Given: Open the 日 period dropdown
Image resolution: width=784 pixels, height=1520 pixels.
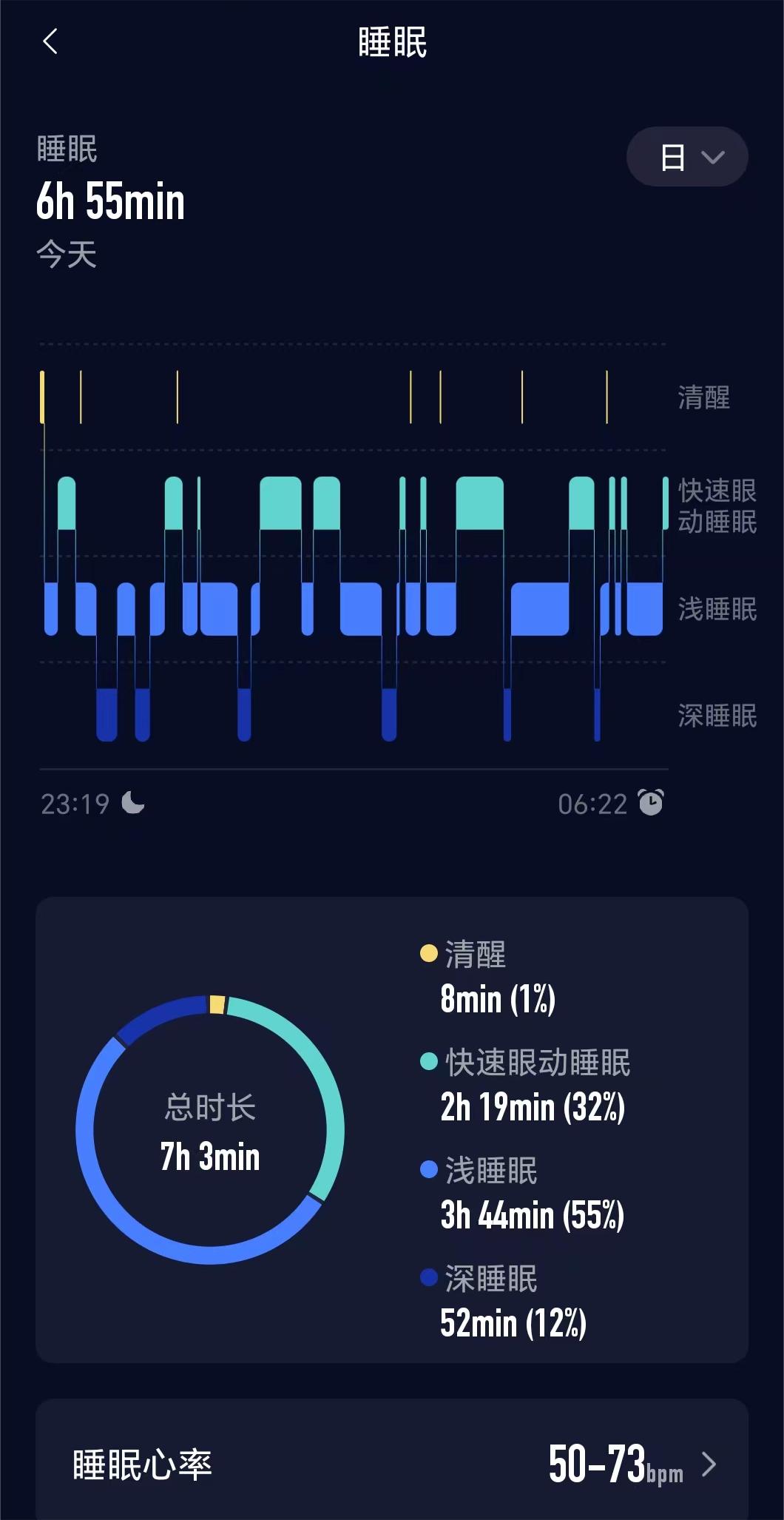Looking at the screenshot, I should coord(687,157).
